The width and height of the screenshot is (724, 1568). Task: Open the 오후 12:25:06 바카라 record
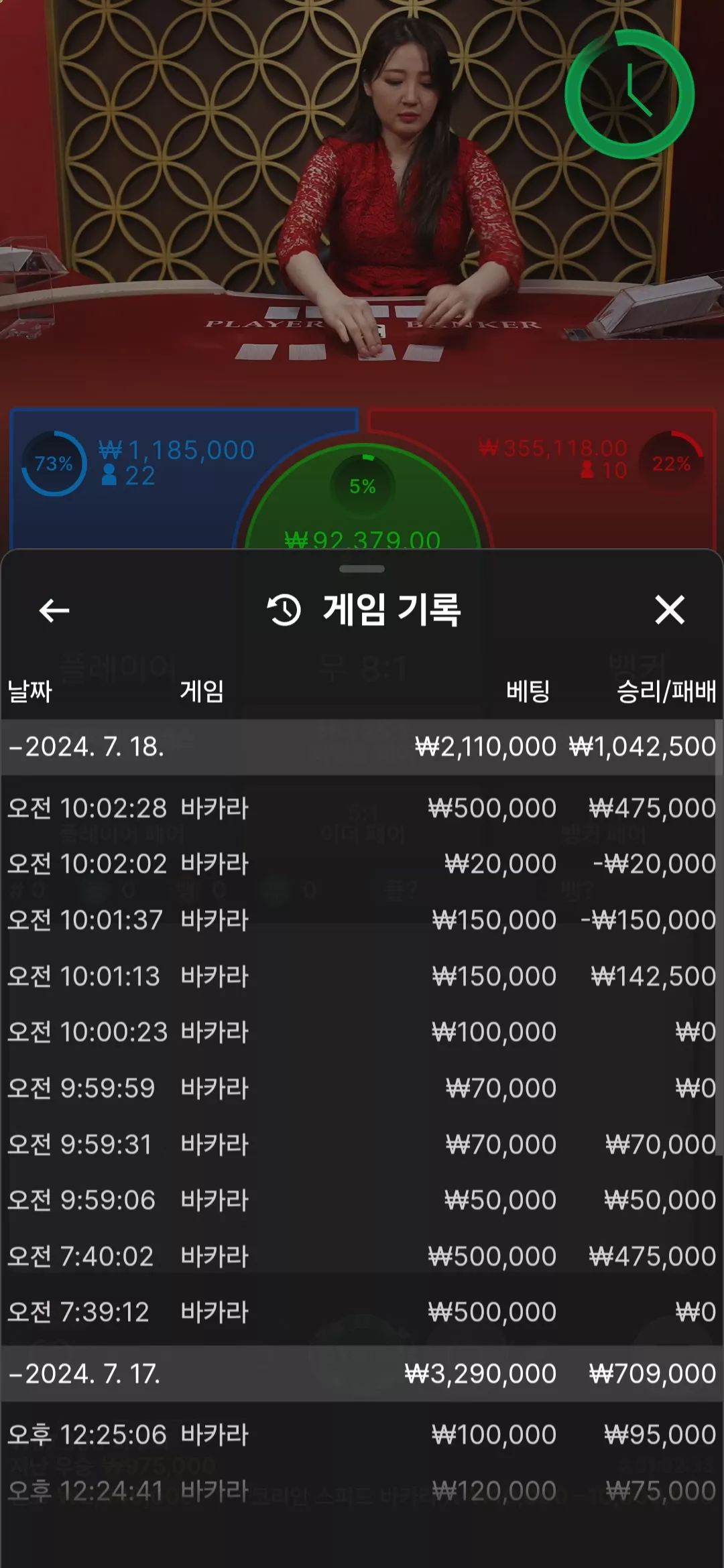tap(362, 1434)
